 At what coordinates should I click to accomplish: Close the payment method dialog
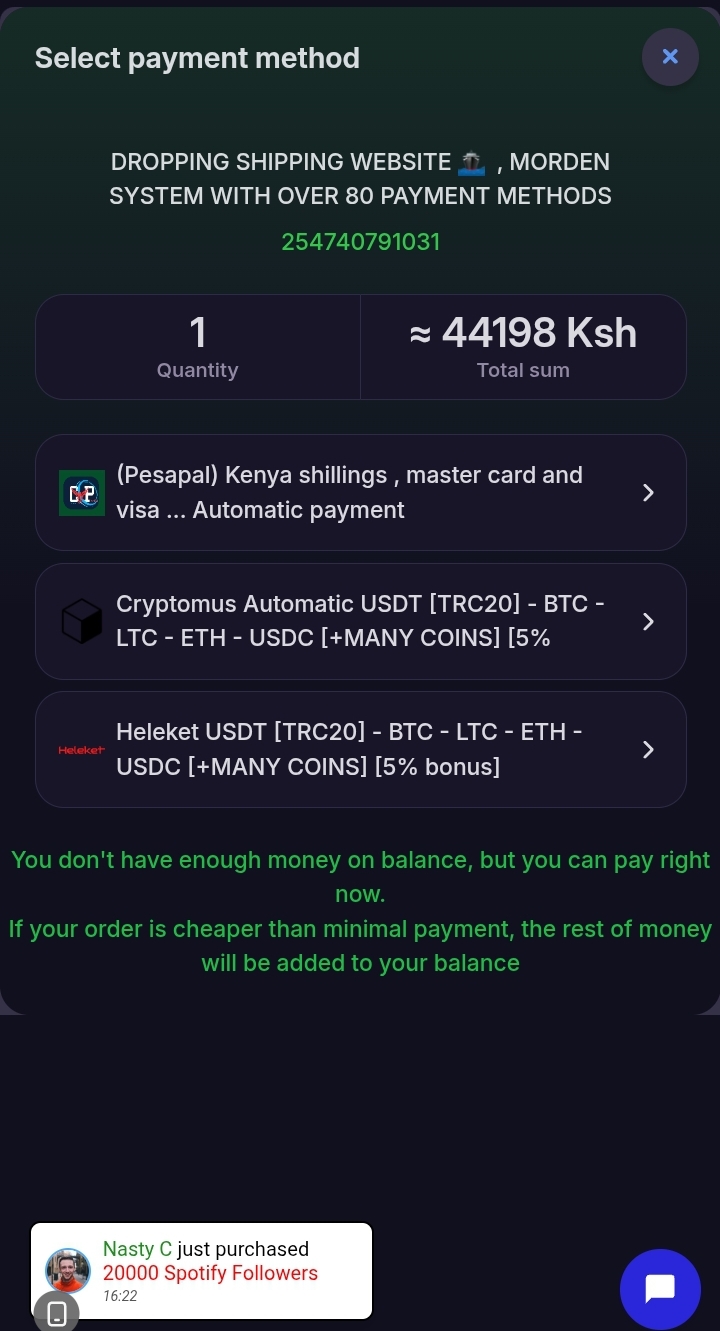(670, 57)
